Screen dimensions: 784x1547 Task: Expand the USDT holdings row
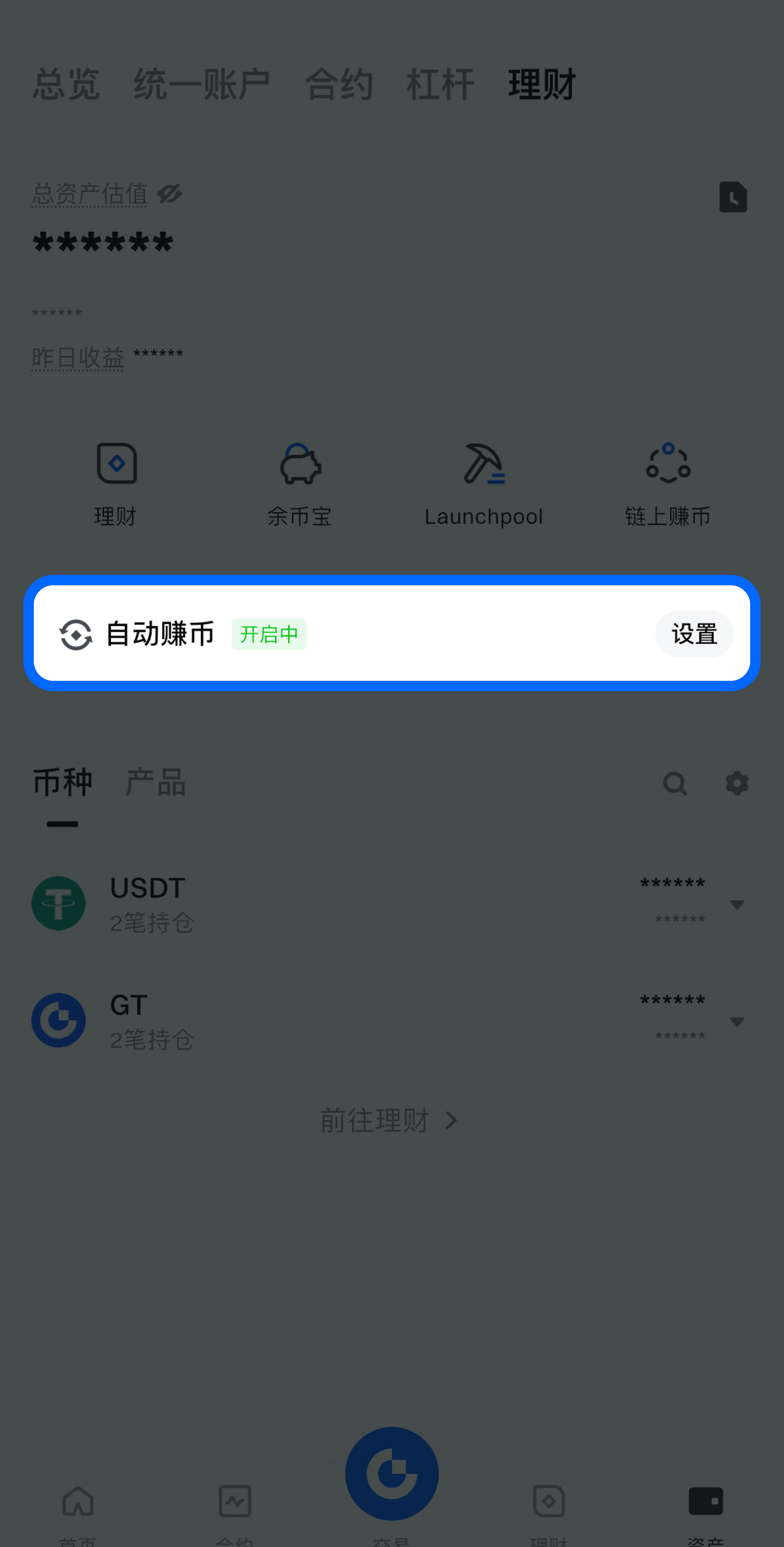tap(737, 905)
